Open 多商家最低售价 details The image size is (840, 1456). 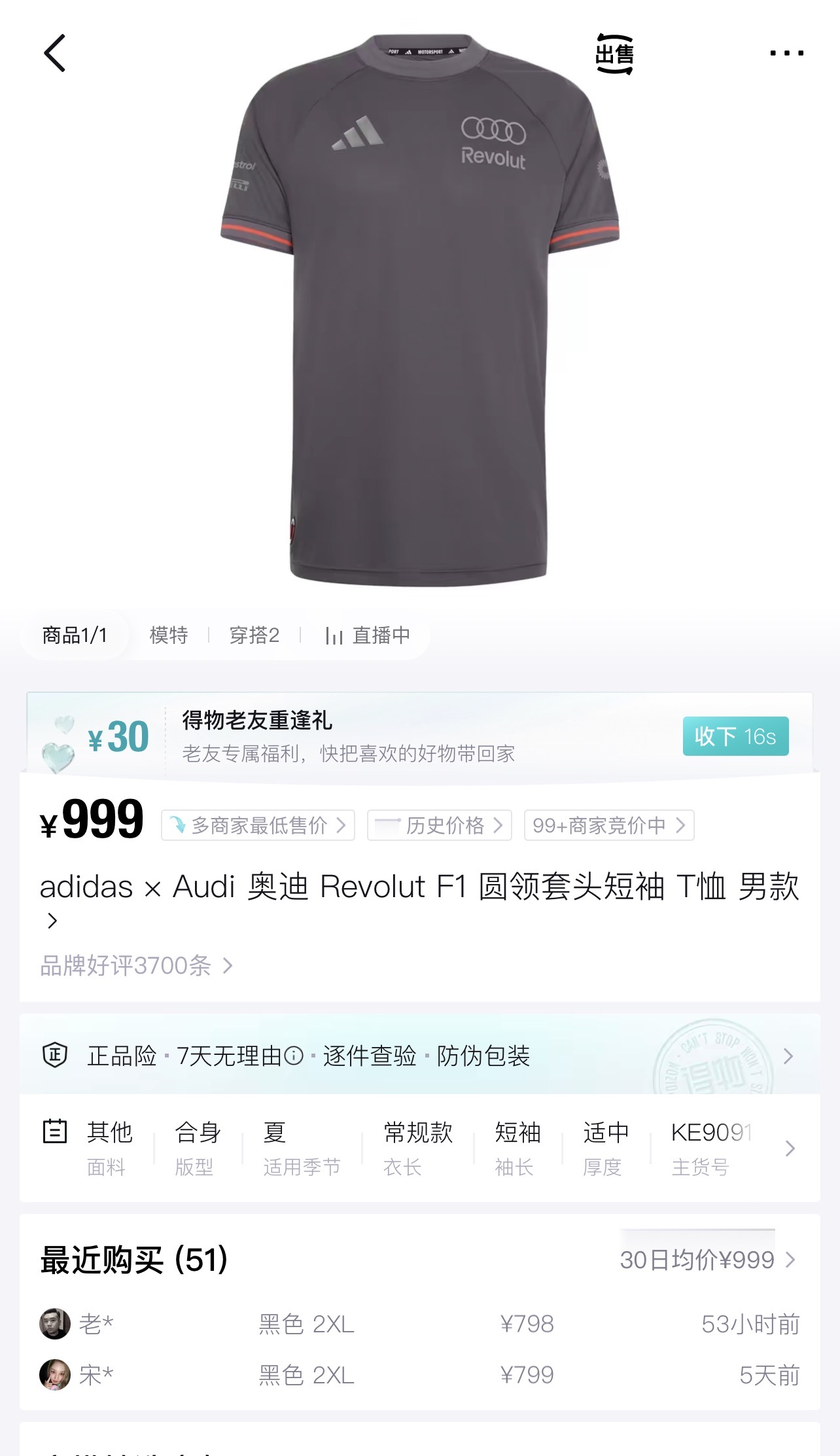coord(258,825)
